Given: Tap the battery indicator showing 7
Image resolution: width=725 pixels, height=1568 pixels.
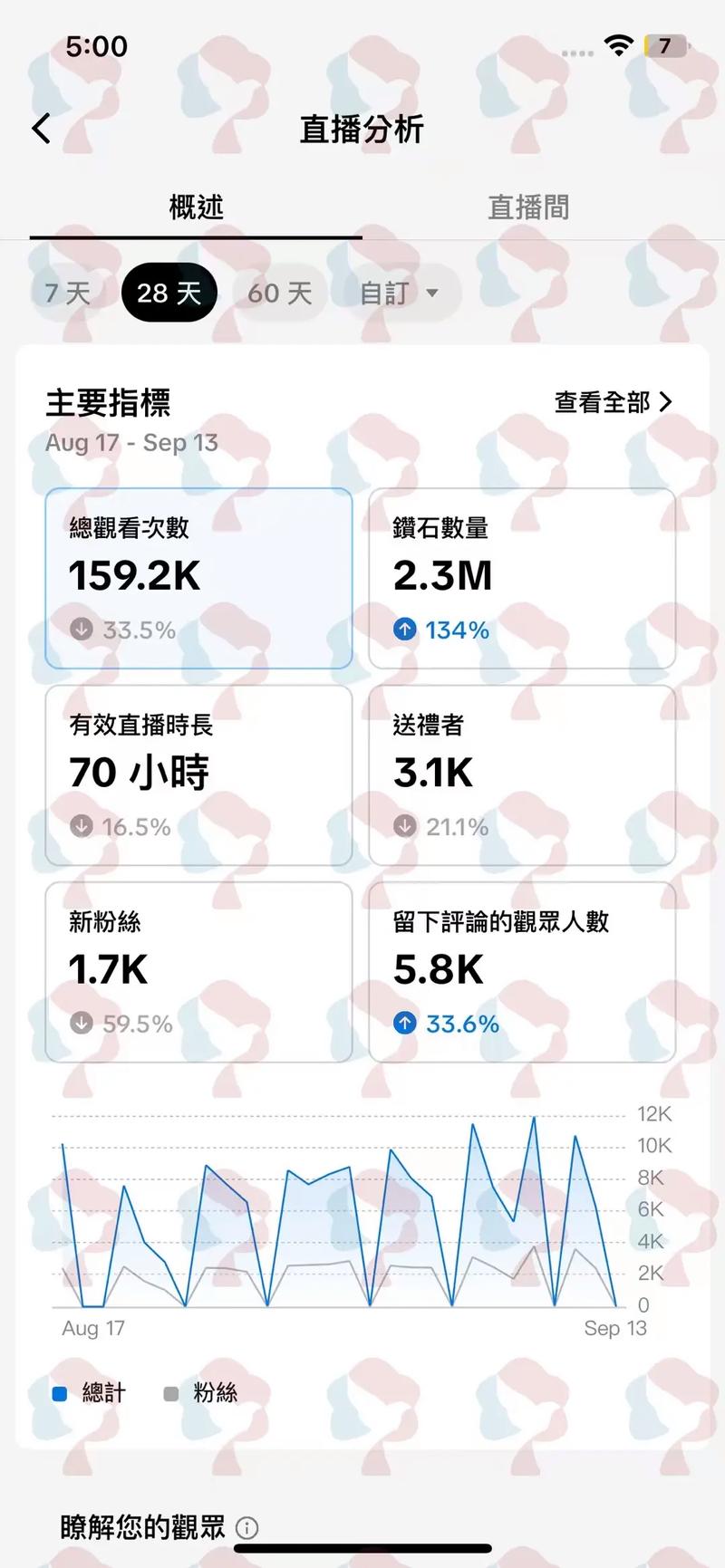Looking at the screenshot, I should pos(665,45).
